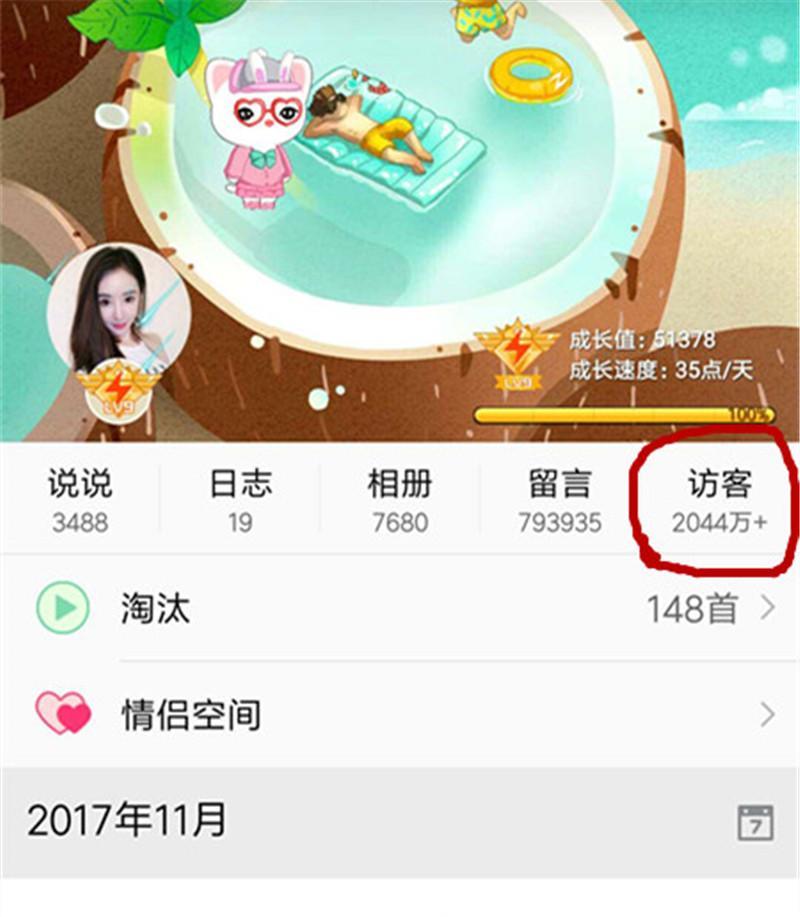This screenshot has height=917, width=800.
Task: Open the 淘汰 music playlist row
Action: coord(400,608)
